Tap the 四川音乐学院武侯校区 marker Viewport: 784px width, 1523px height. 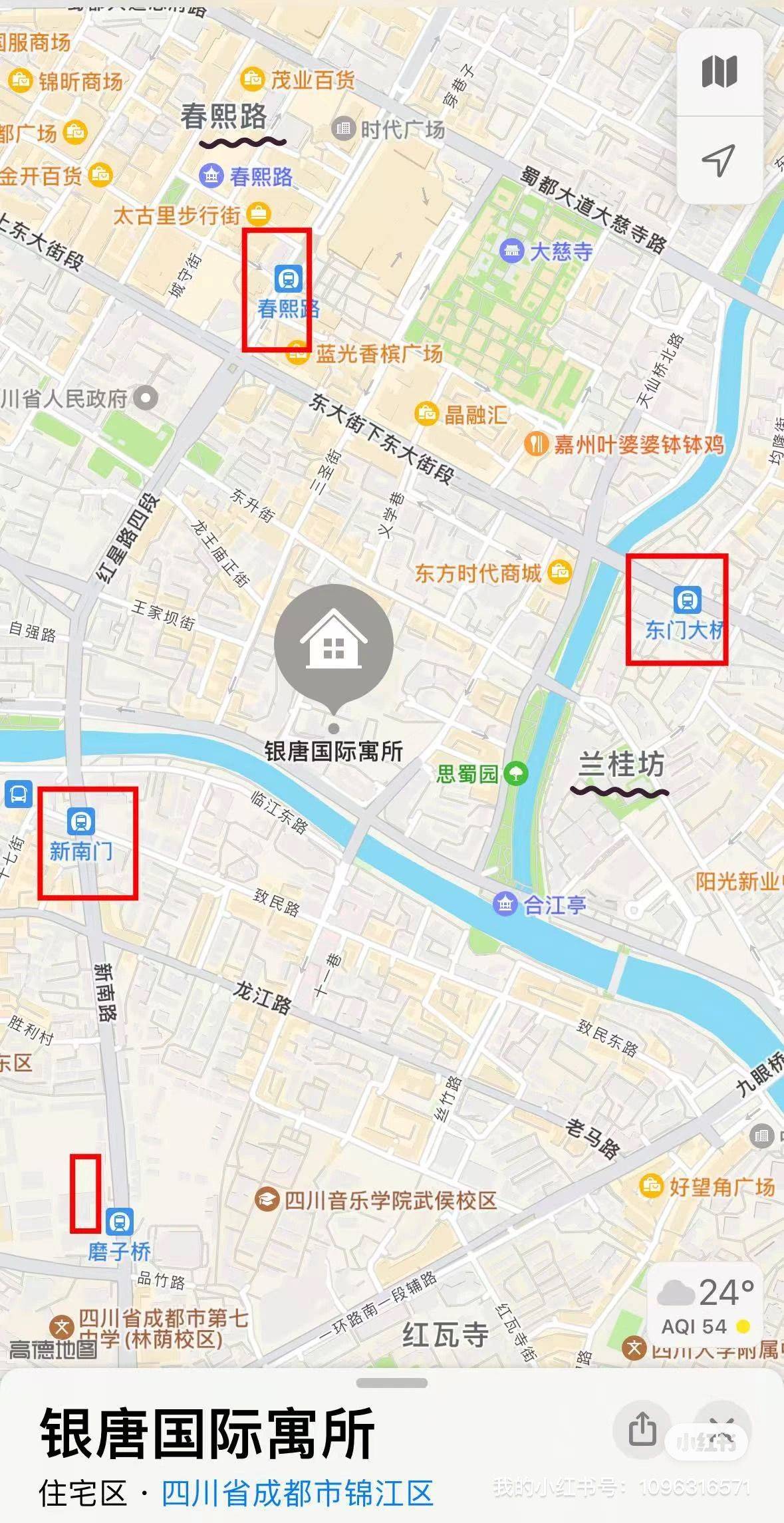pos(267,1199)
